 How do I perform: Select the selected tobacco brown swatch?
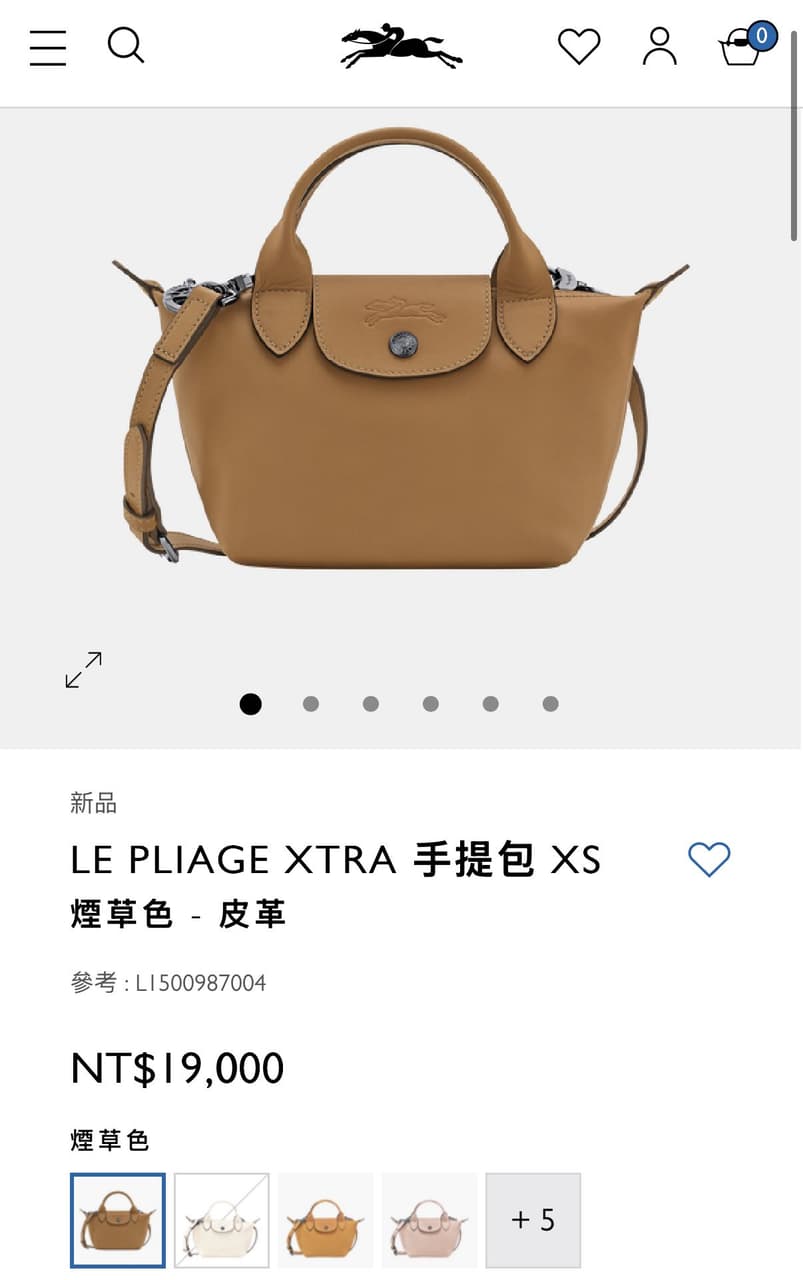pyautogui.click(x=118, y=1220)
